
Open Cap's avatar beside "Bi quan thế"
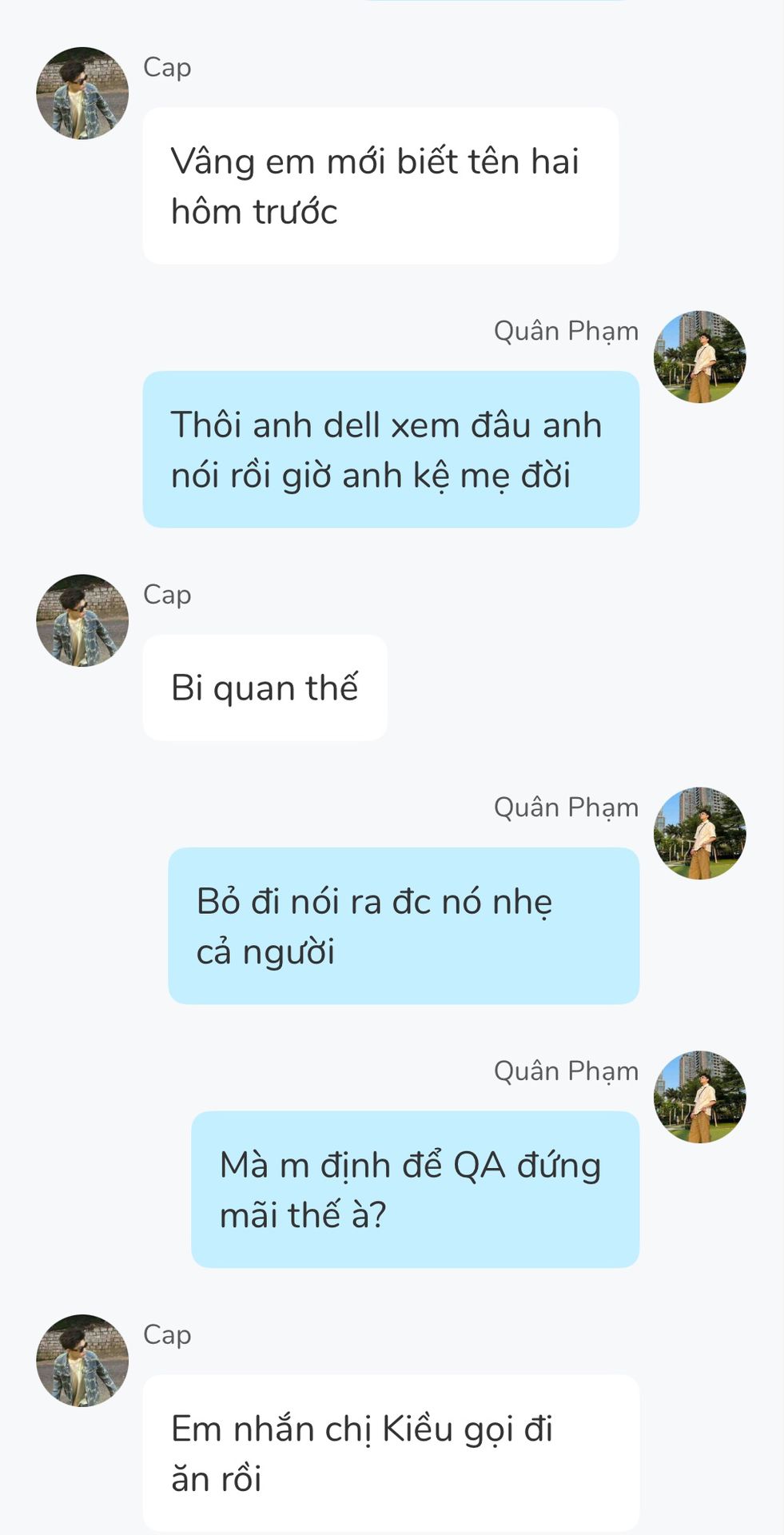pyautogui.click(x=82, y=620)
